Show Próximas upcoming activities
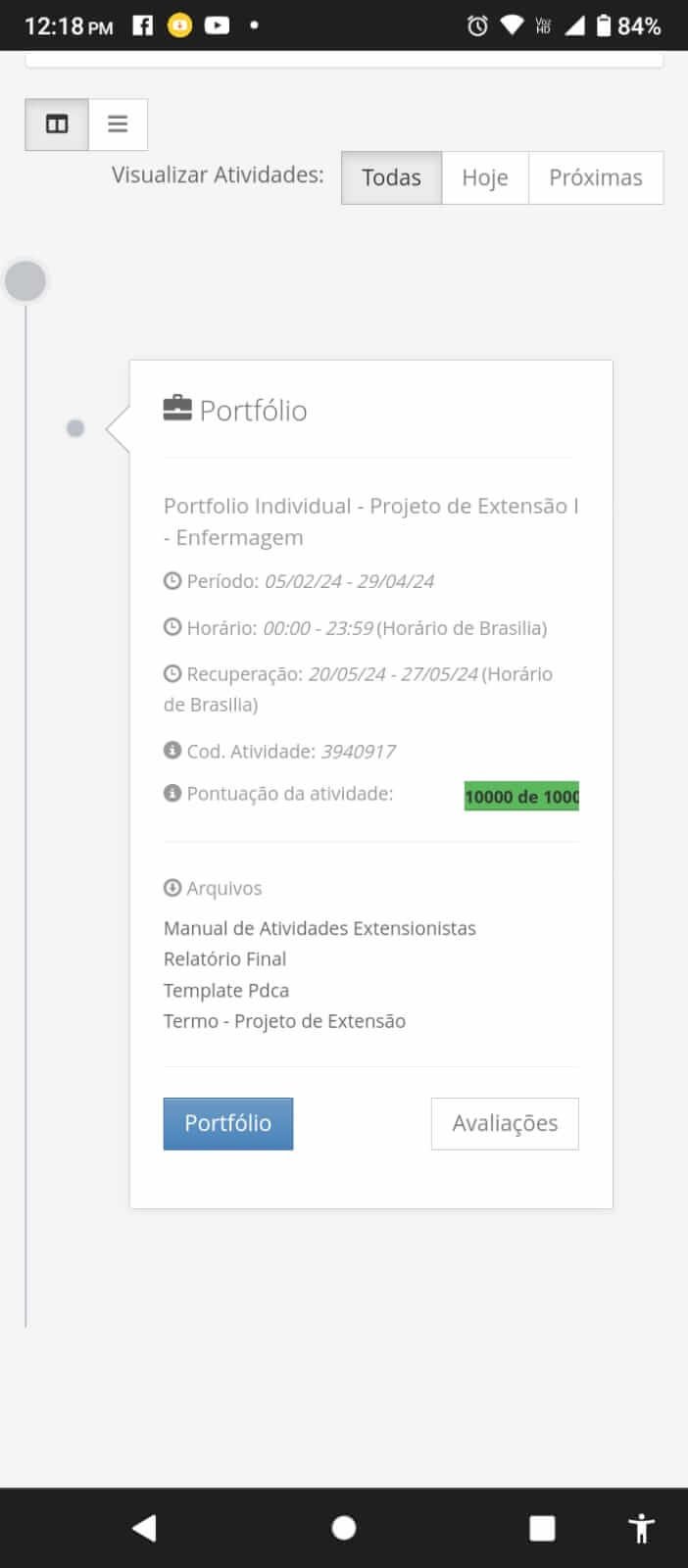The image size is (688, 1568). click(595, 177)
